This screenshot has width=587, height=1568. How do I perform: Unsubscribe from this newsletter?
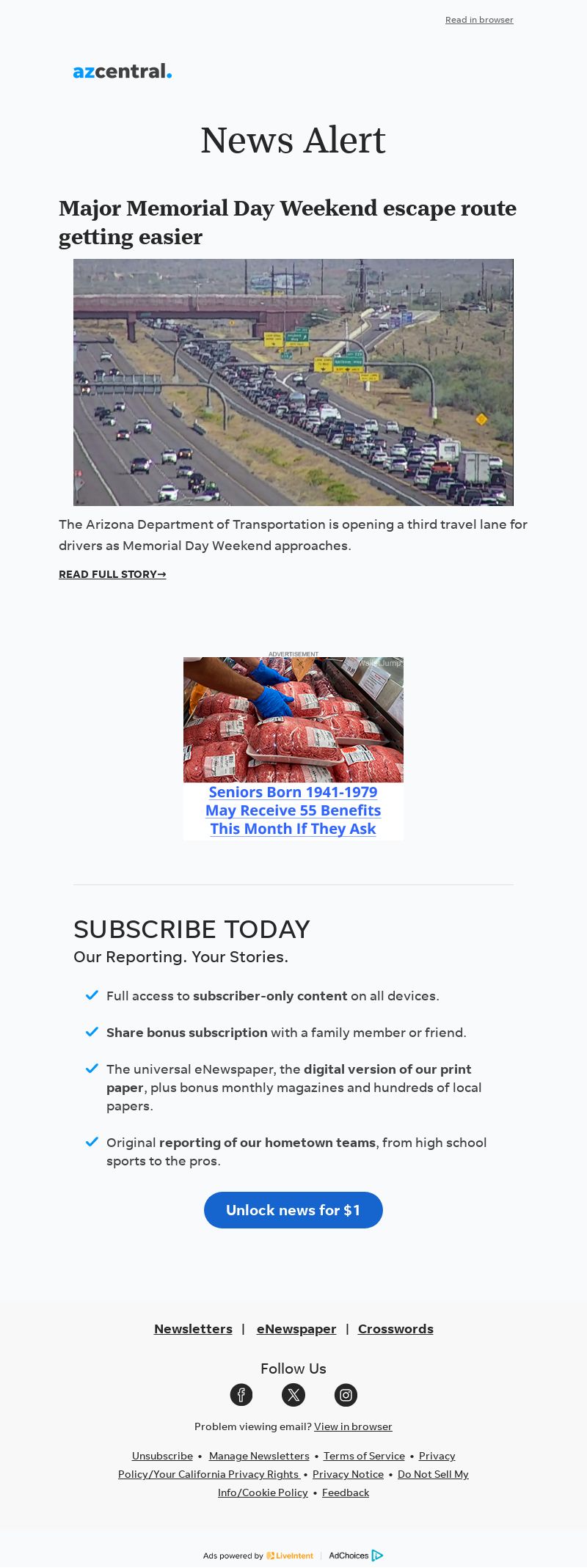coord(162,1456)
